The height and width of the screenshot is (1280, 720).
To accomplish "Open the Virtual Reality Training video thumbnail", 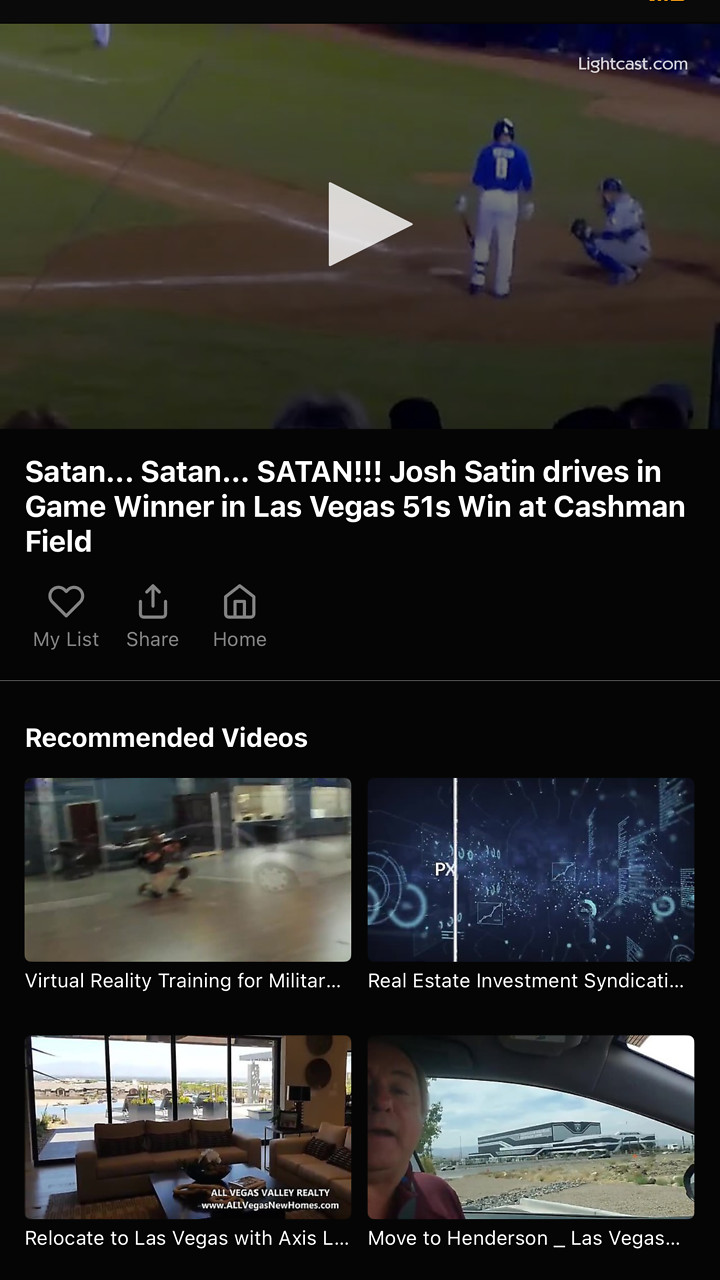I will 187,868.
